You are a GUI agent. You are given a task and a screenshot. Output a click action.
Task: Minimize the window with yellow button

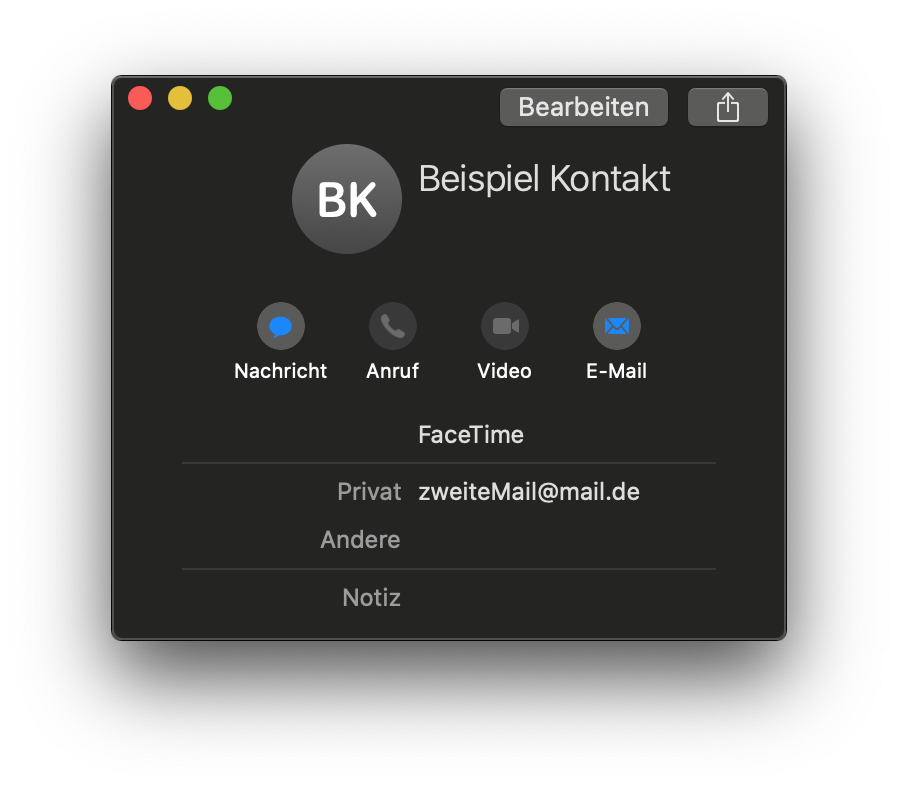pos(180,98)
